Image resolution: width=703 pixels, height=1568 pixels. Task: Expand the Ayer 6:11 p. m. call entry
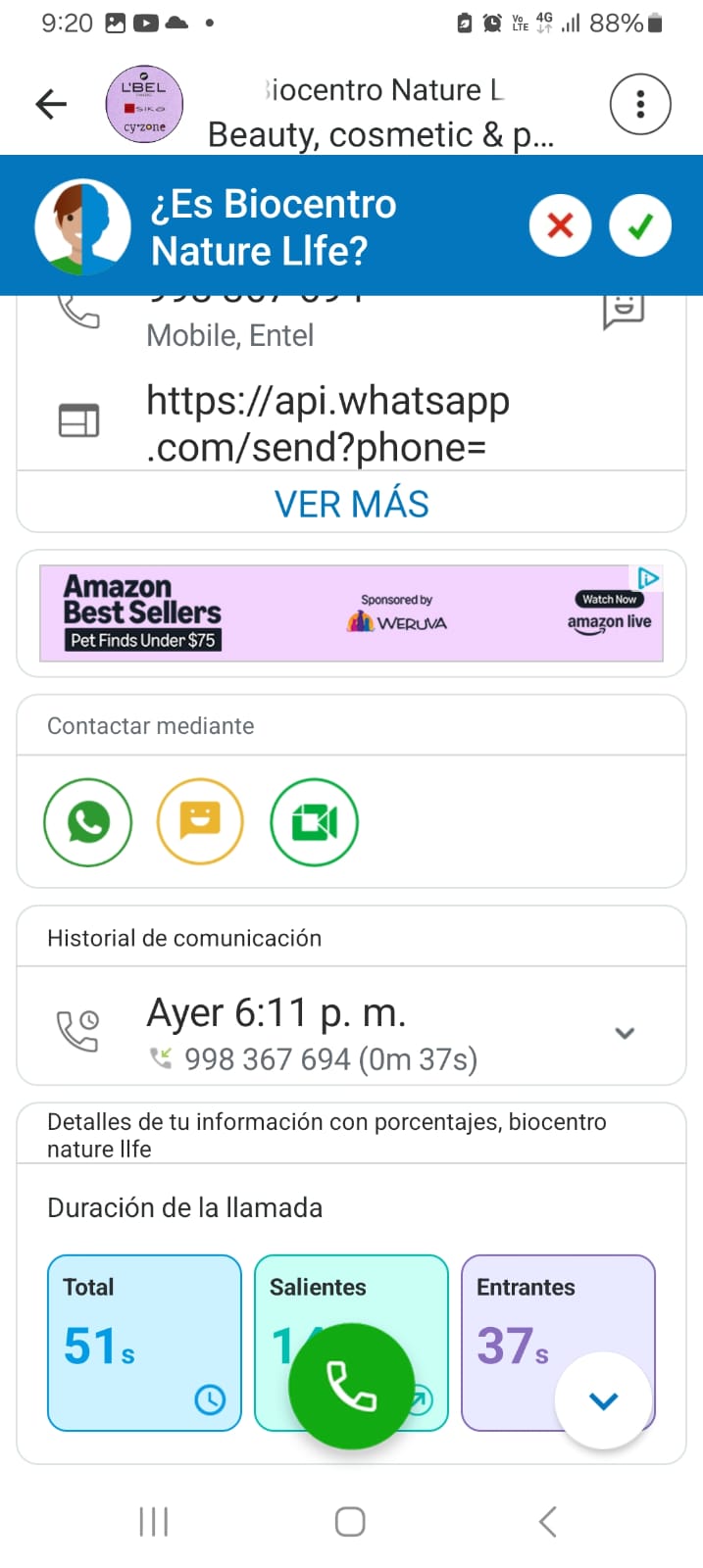tap(624, 1033)
